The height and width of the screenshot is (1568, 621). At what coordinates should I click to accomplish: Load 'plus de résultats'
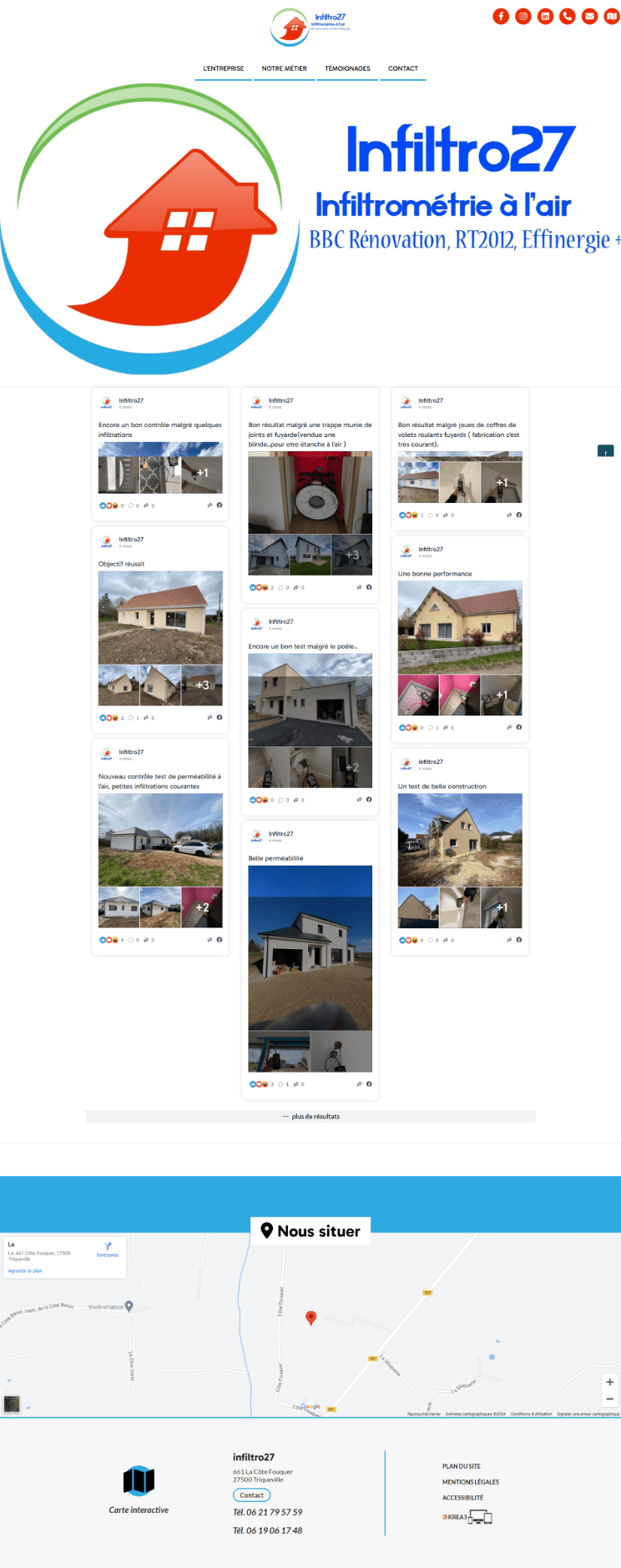310,1116
